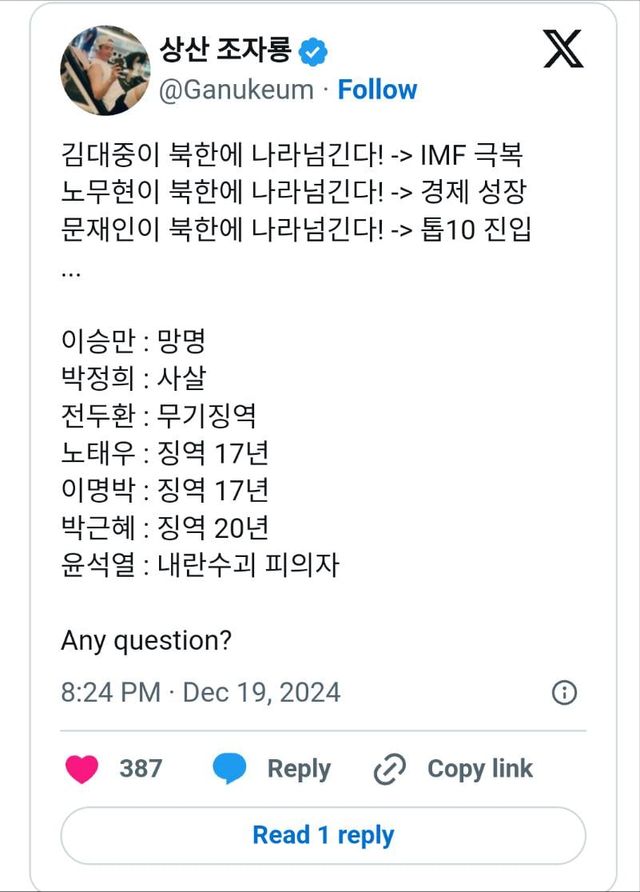This screenshot has height=892, width=640.
Task: Open the post on X via the logo
Action: [563, 50]
